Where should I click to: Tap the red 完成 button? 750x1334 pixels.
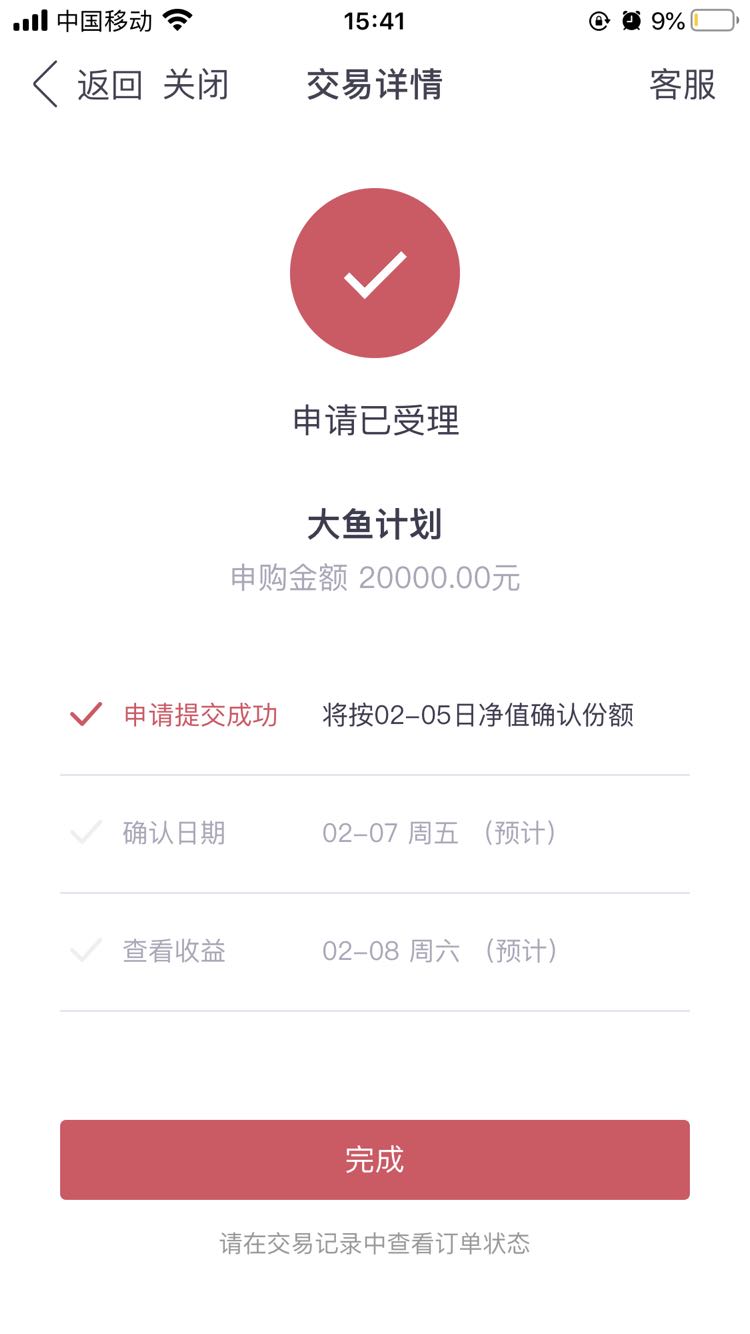click(x=375, y=1160)
